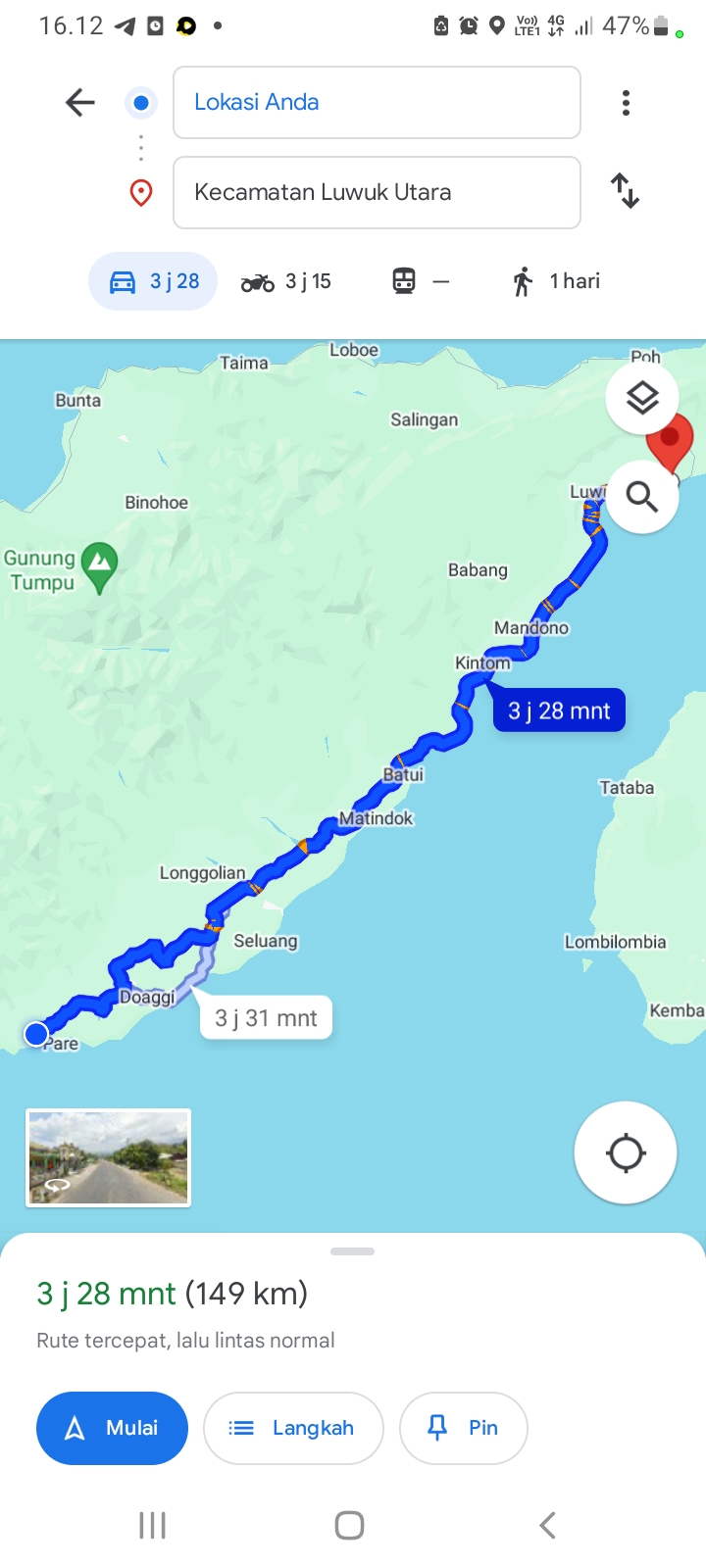Switch to walking mode 1 hari
Screen dimensions: 706x1568
click(x=555, y=281)
